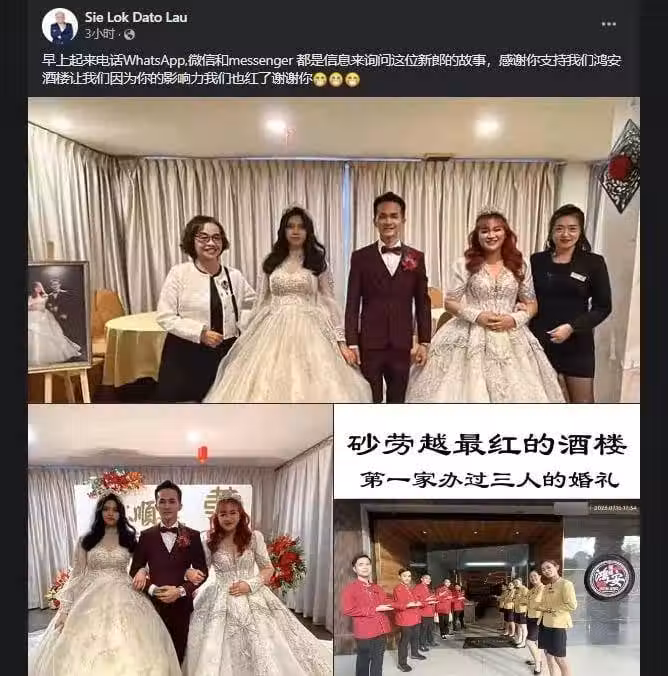Open Sie Lok Dato Lau's profile name link
668x676 pixels.
[x=134, y=17]
